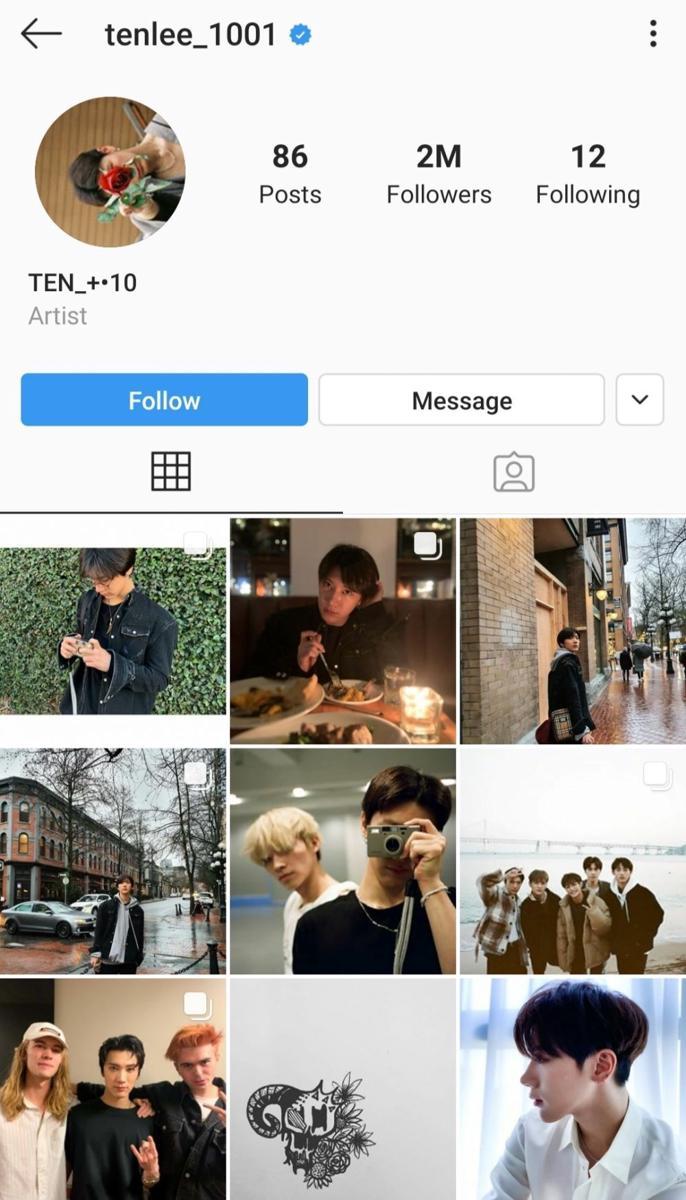
Task: Open the beach group photo post
Action: tap(573, 861)
